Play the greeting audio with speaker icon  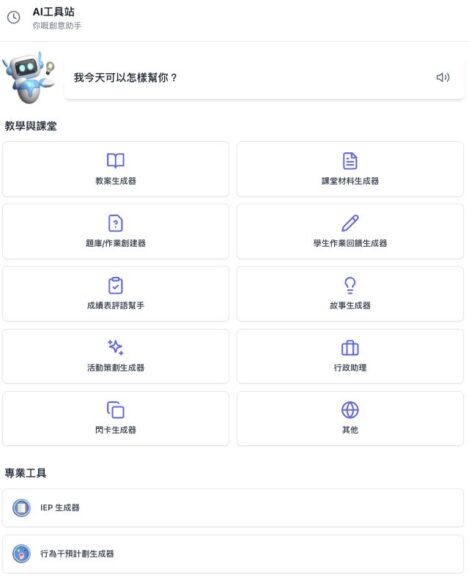pyautogui.click(x=442, y=77)
